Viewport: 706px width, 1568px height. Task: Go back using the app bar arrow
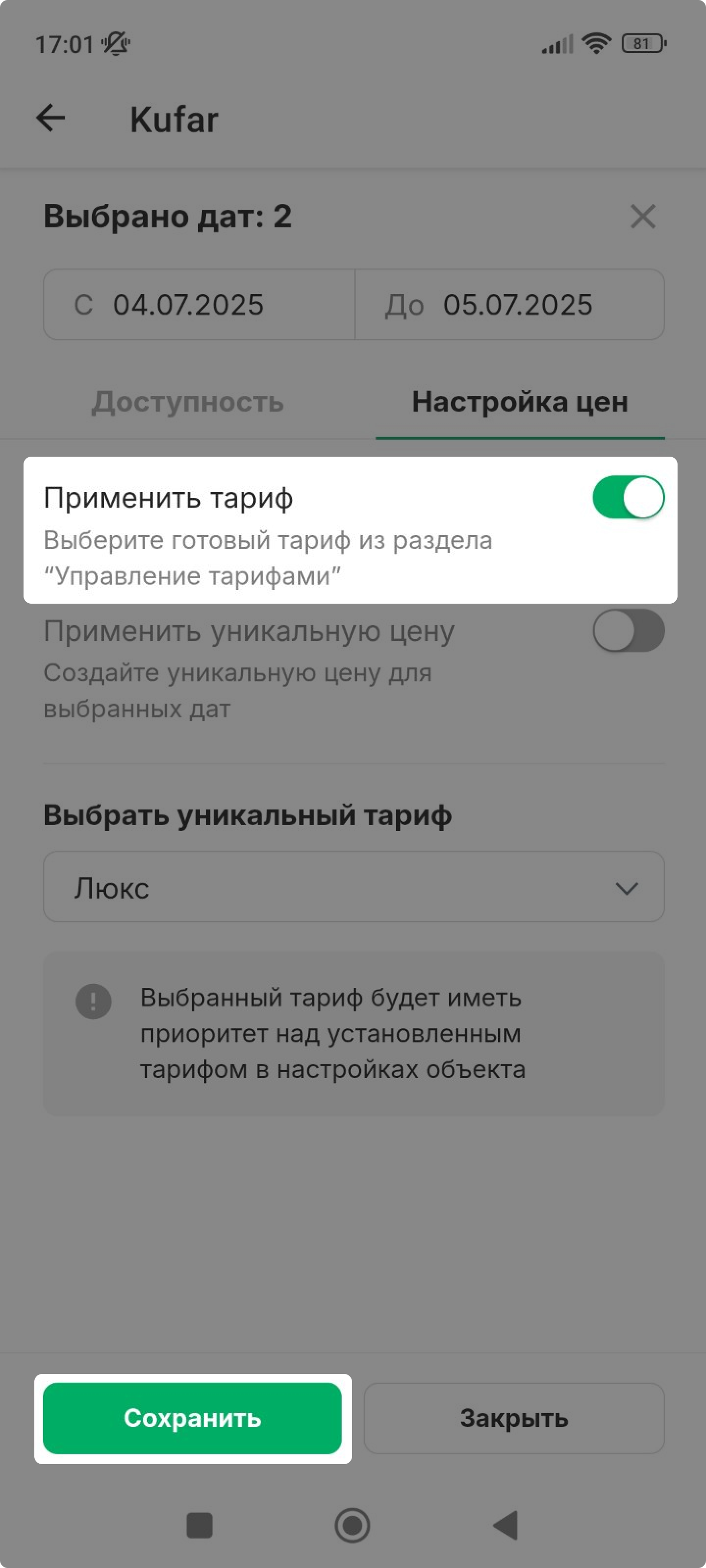(50, 118)
